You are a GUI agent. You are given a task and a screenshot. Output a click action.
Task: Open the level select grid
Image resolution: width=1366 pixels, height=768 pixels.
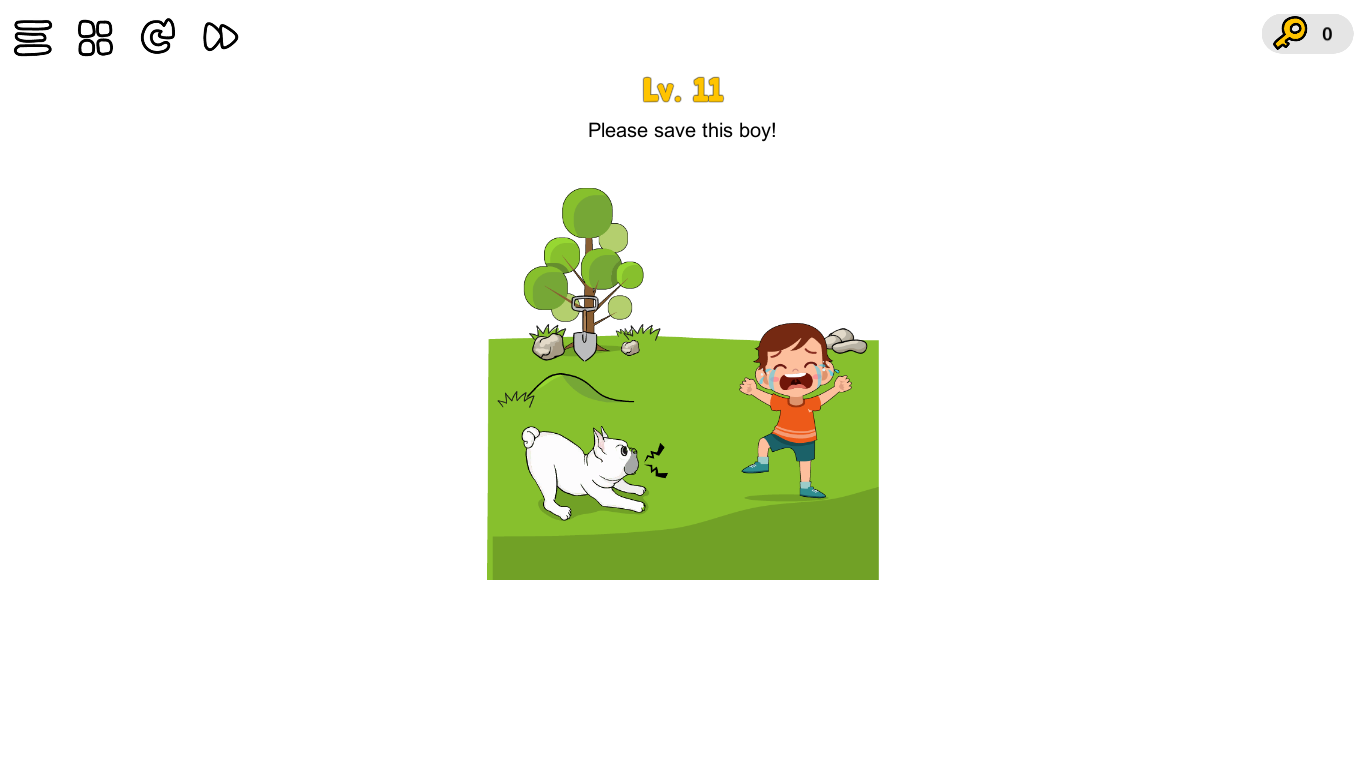[95, 38]
